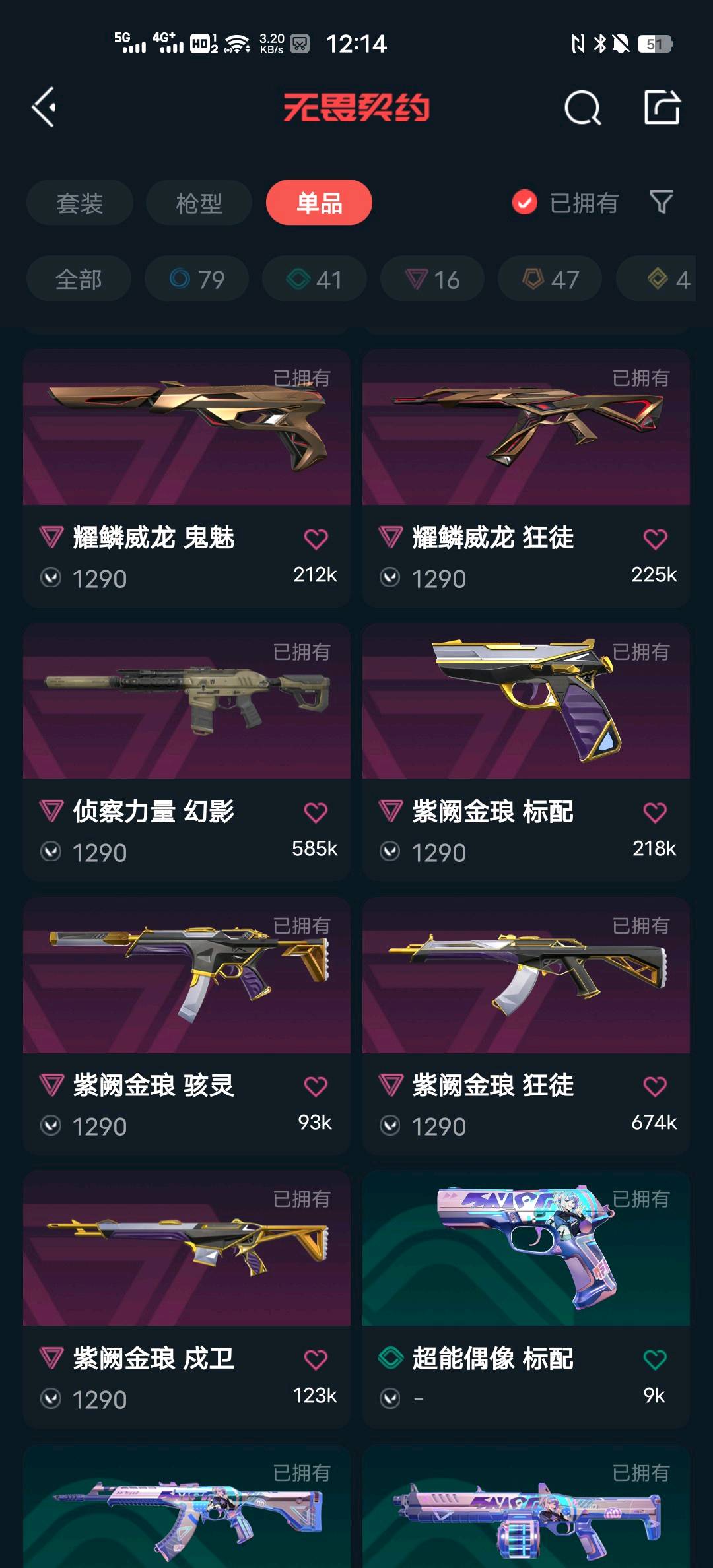Switch to the 套装 tab
713x1568 pixels.
click(80, 203)
